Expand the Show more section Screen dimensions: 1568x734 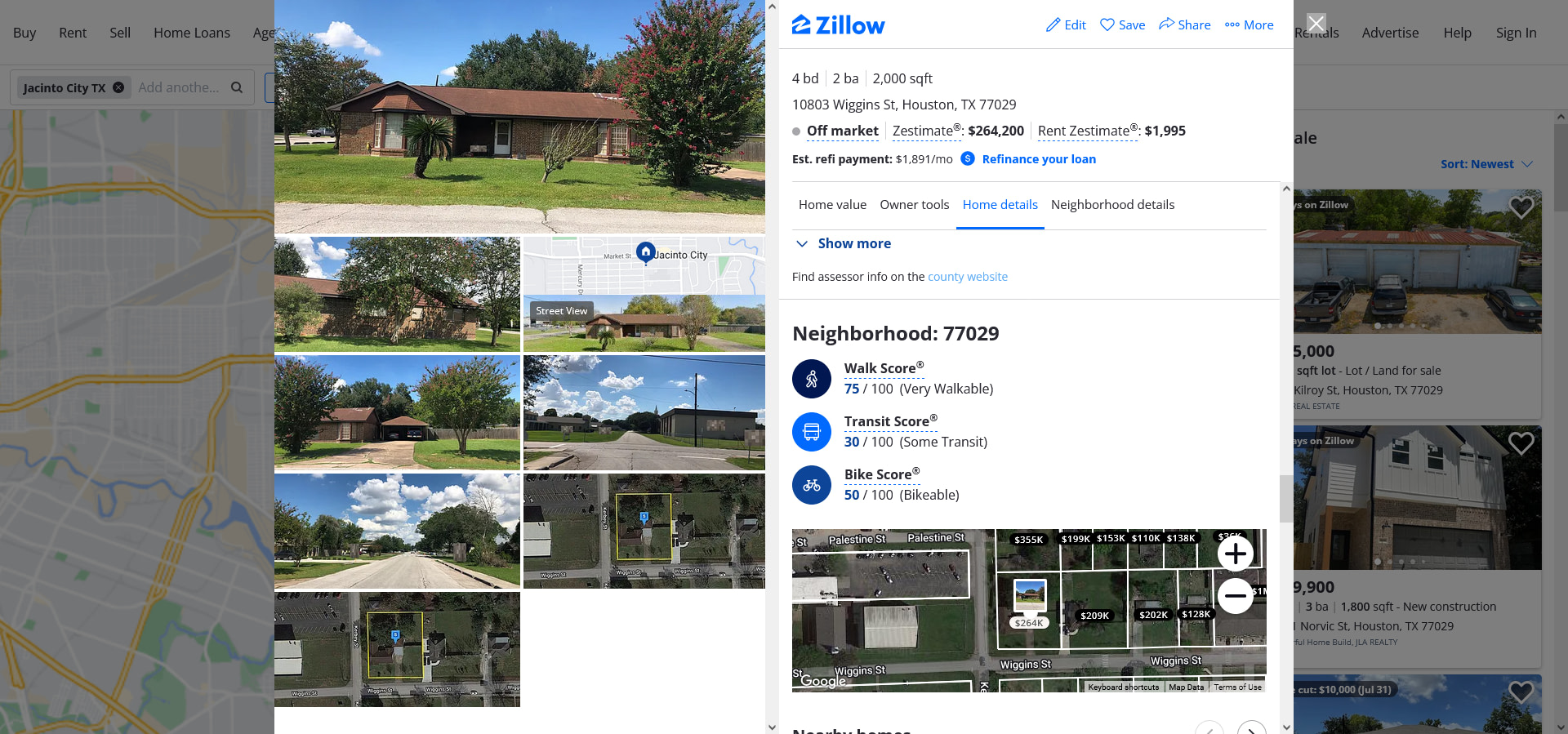(853, 243)
